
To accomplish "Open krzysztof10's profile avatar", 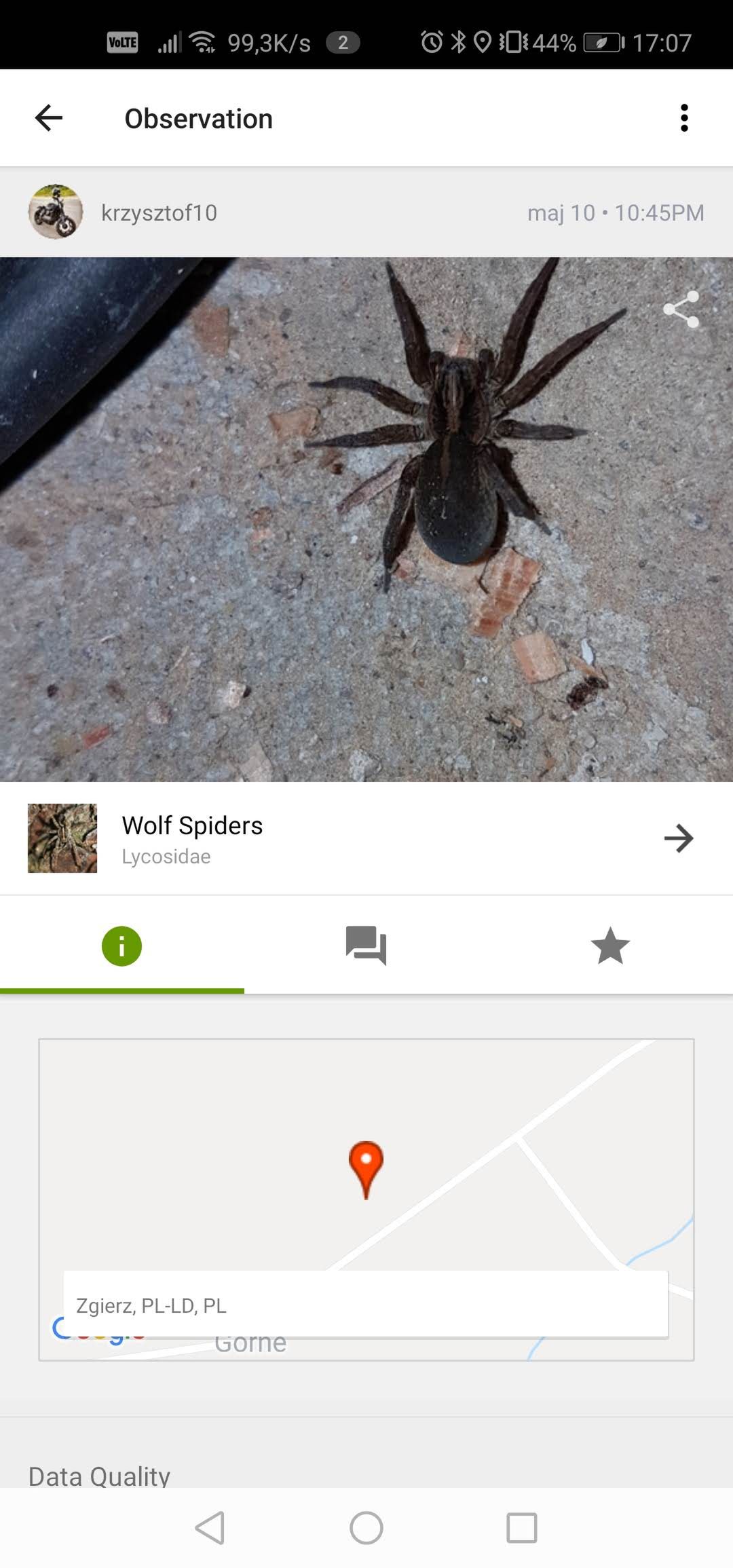I will tap(56, 212).
